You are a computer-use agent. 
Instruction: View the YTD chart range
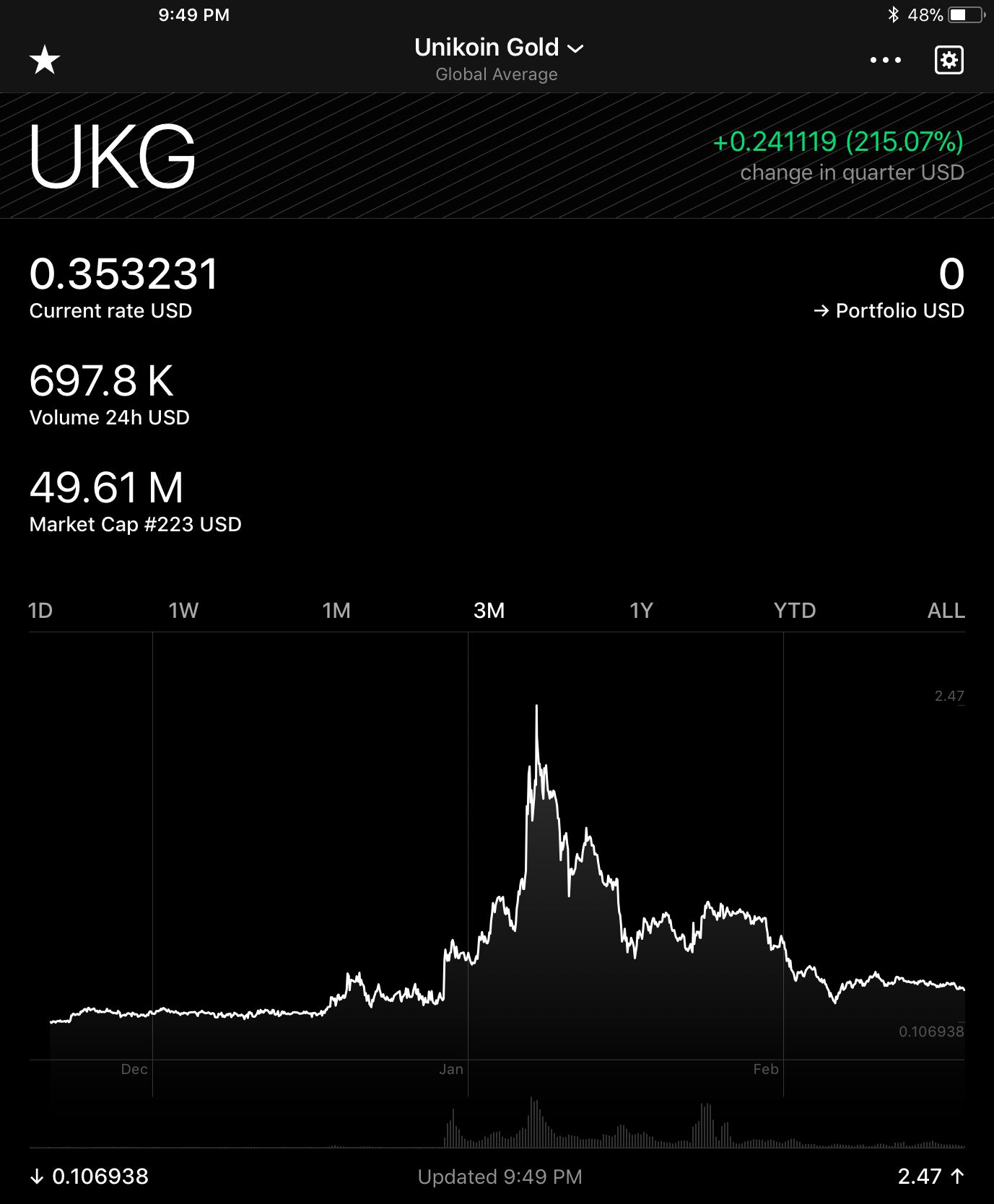(794, 611)
